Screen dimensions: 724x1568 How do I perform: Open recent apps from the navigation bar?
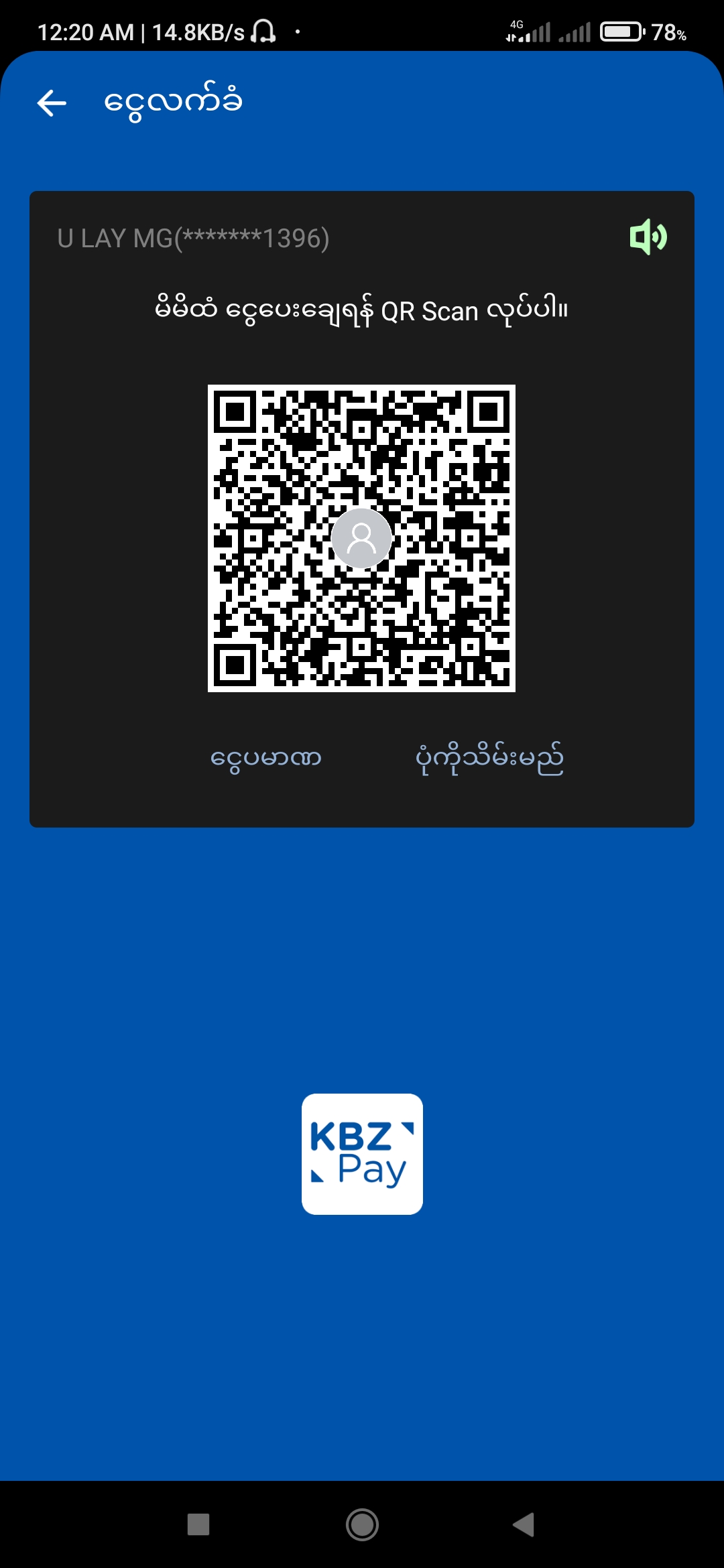click(x=198, y=1524)
